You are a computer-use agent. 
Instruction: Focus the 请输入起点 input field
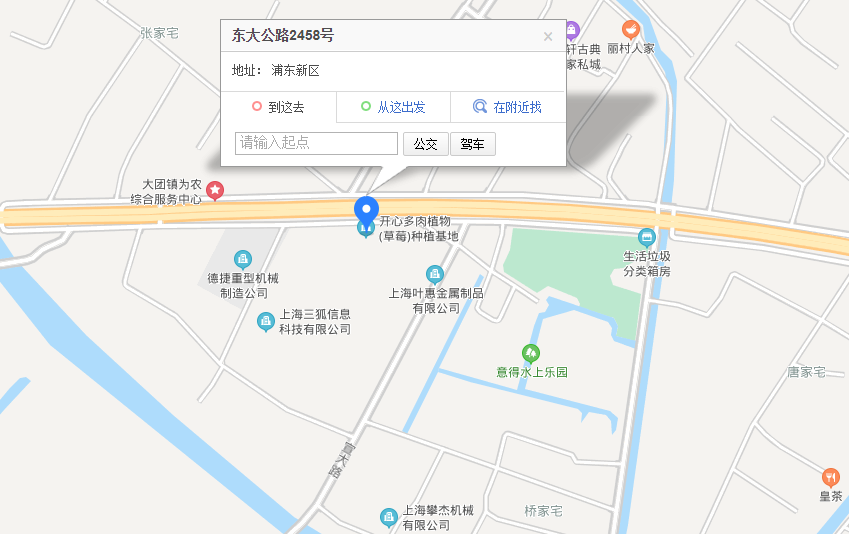pyautogui.click(x=316, y=143)
